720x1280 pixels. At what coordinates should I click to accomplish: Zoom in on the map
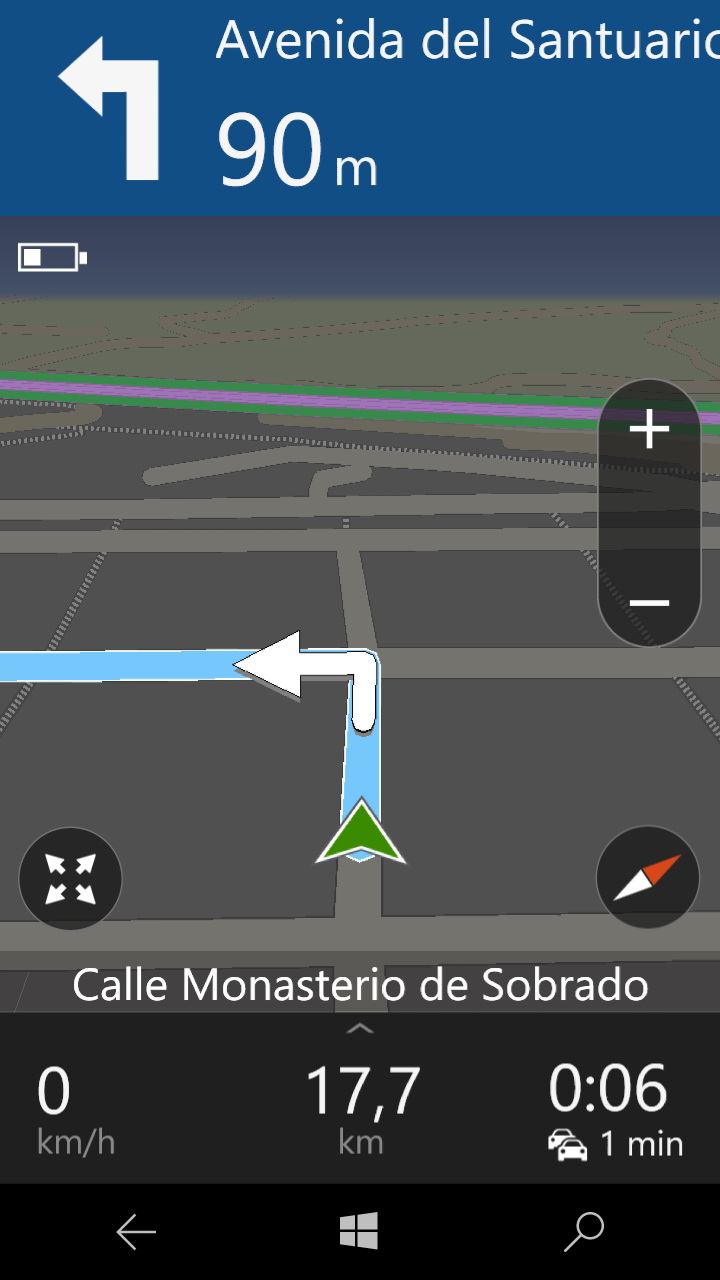[649, 431]
